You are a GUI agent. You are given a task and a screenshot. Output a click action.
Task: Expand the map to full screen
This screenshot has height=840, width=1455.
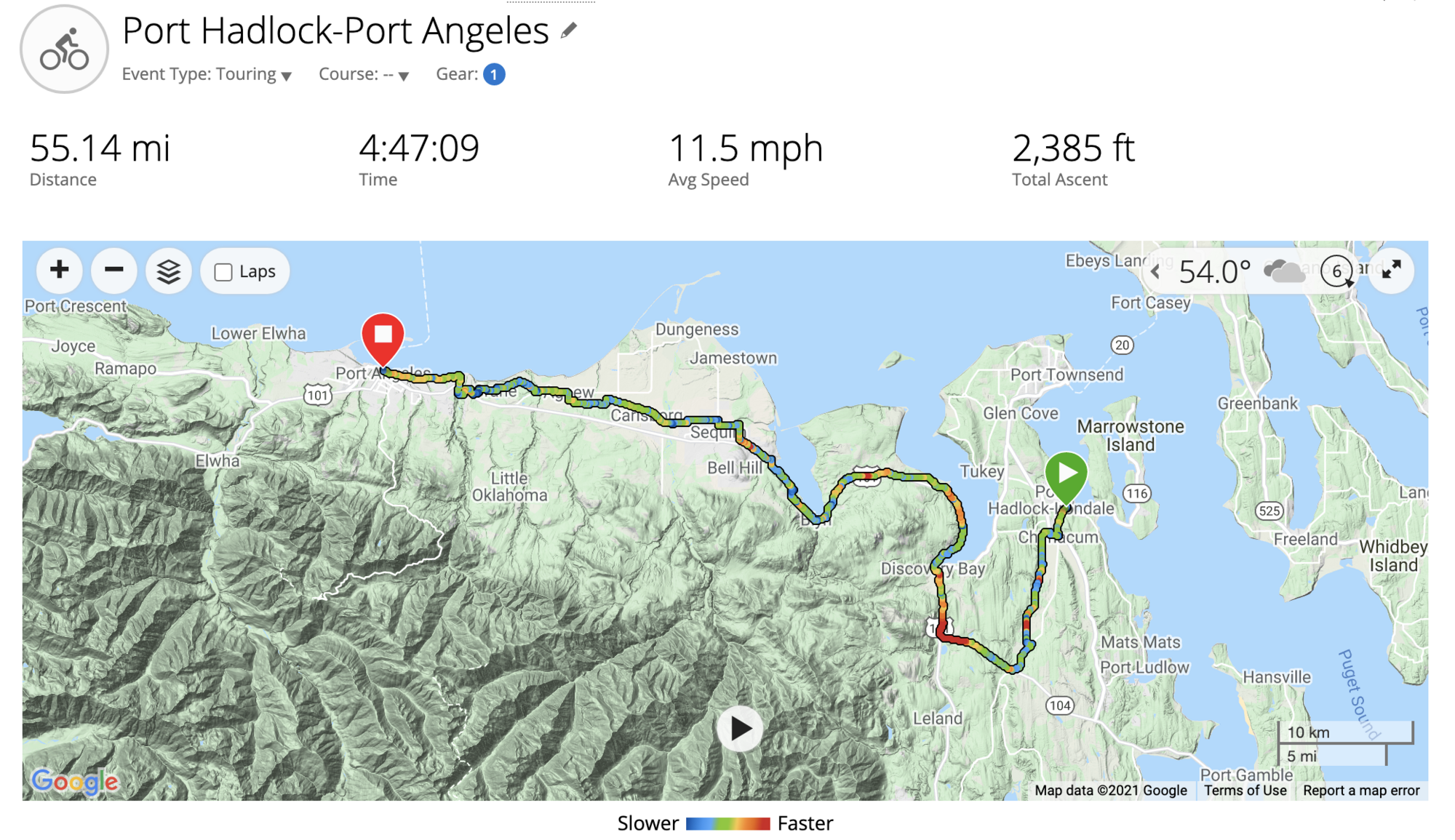(x=1391, y=271)
